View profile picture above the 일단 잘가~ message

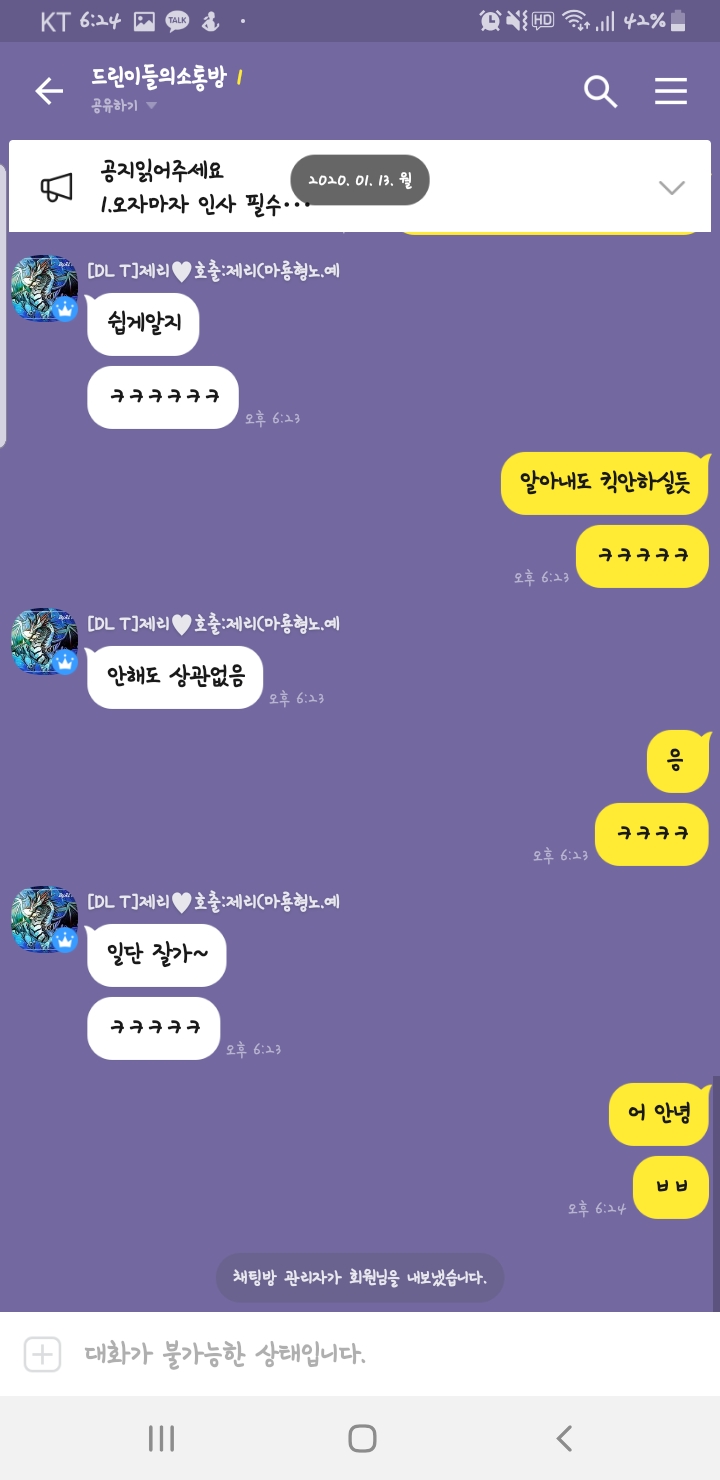44,919
